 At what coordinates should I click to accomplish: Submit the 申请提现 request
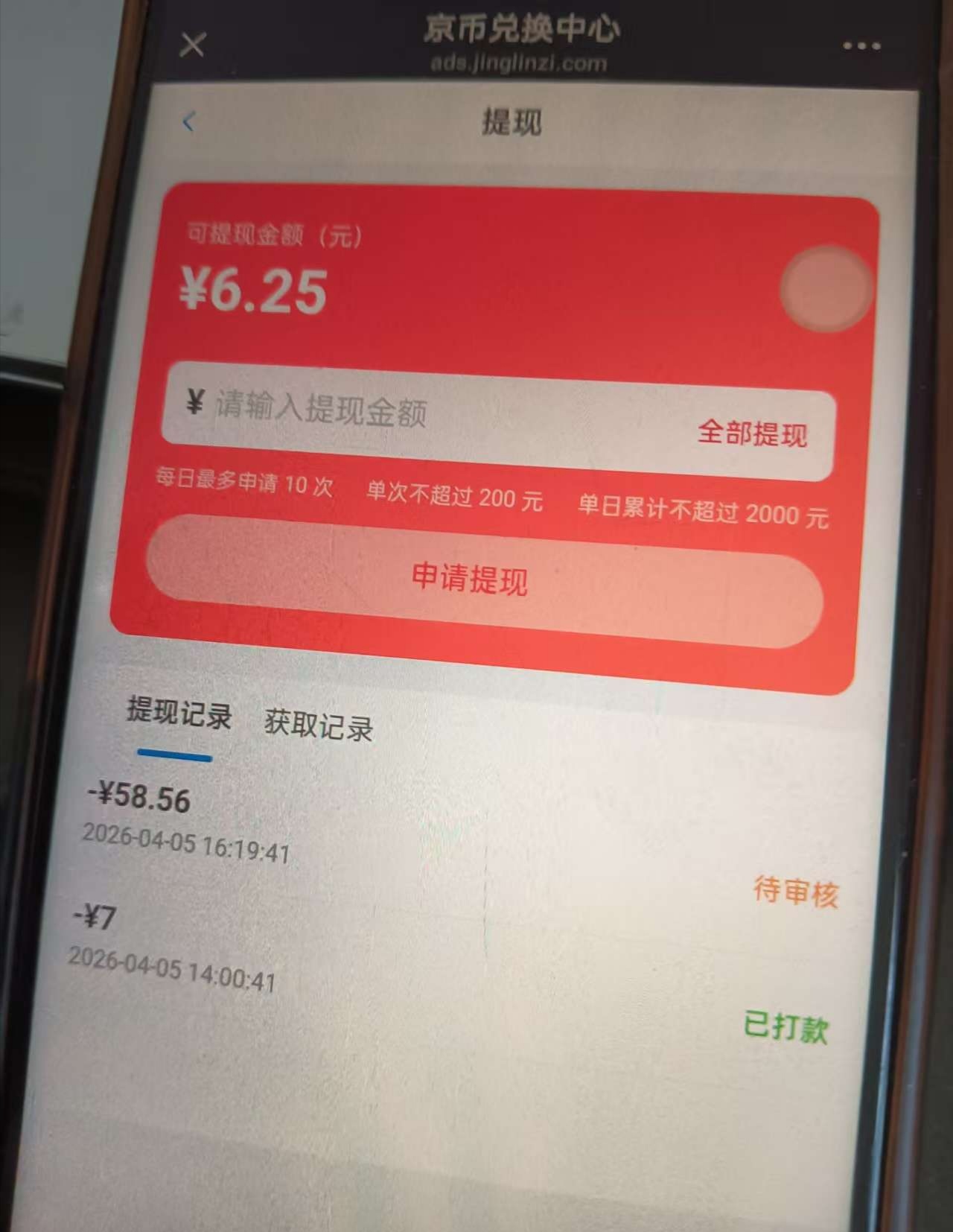coord(484,581)
